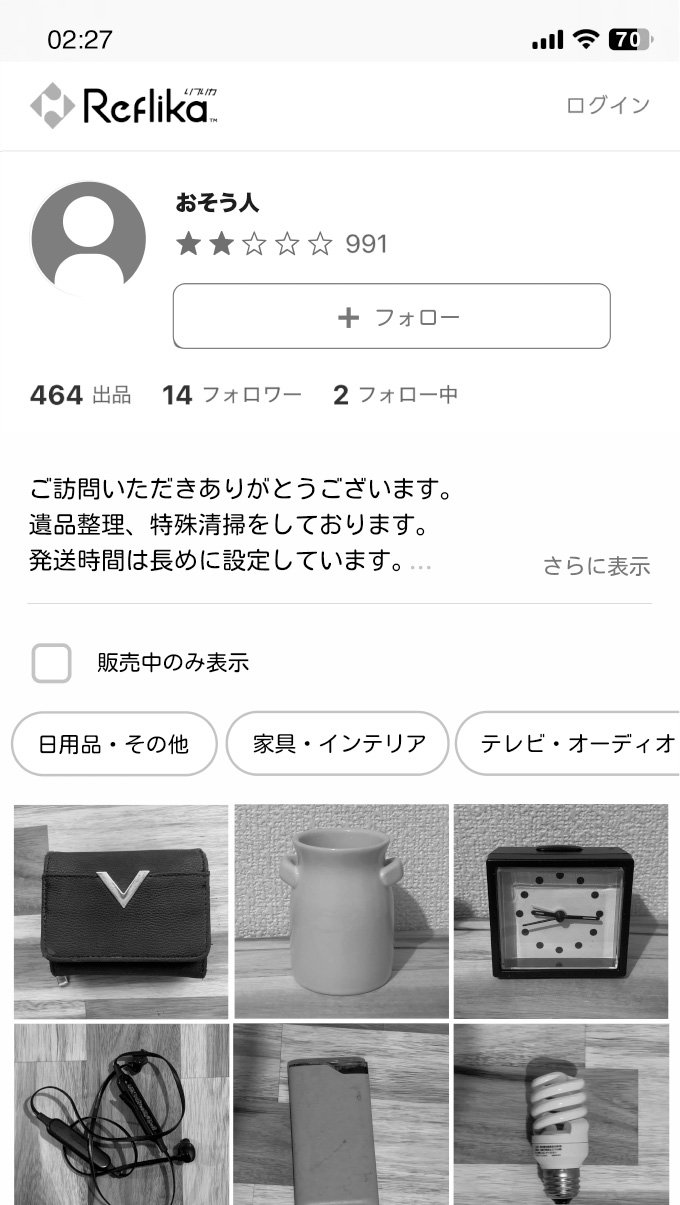This screenshot has width=680, height=1205.
Task: Open the spiral light bulb listing
Action: click(561, 1113)
